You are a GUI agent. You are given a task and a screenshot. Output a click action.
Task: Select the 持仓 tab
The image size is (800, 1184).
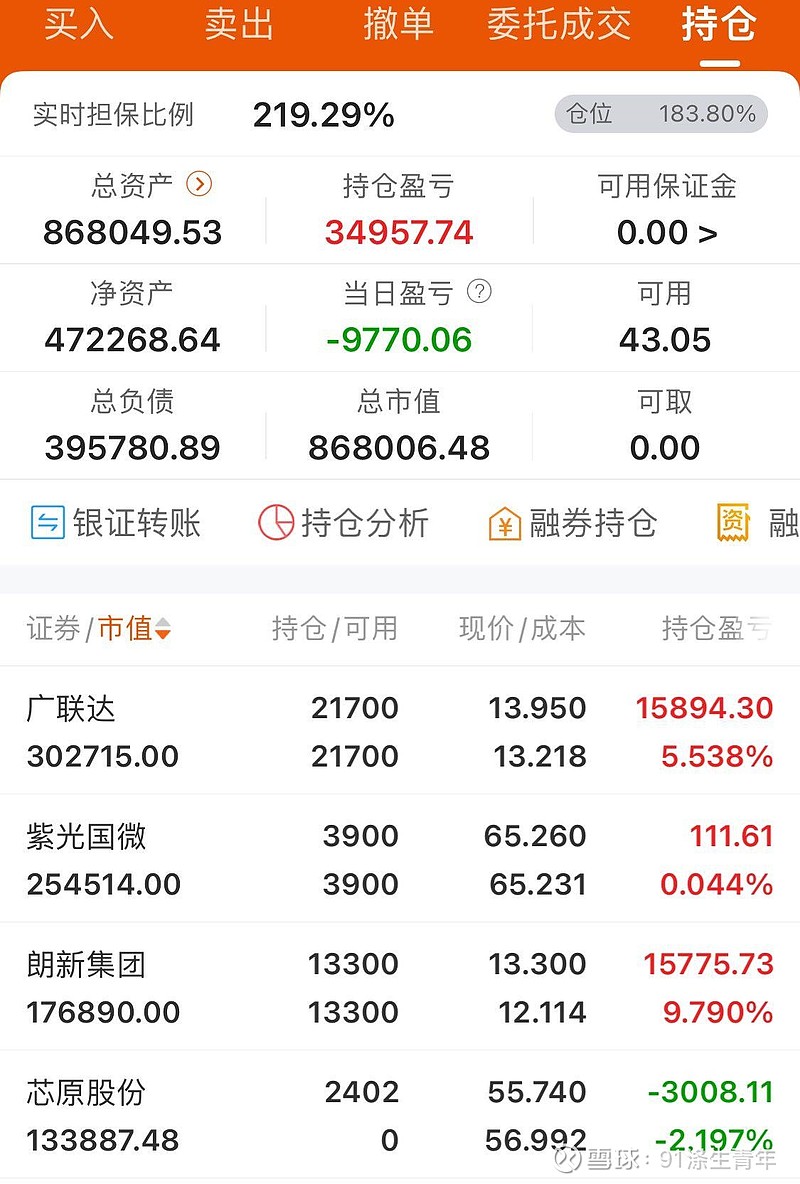(716, 27)
